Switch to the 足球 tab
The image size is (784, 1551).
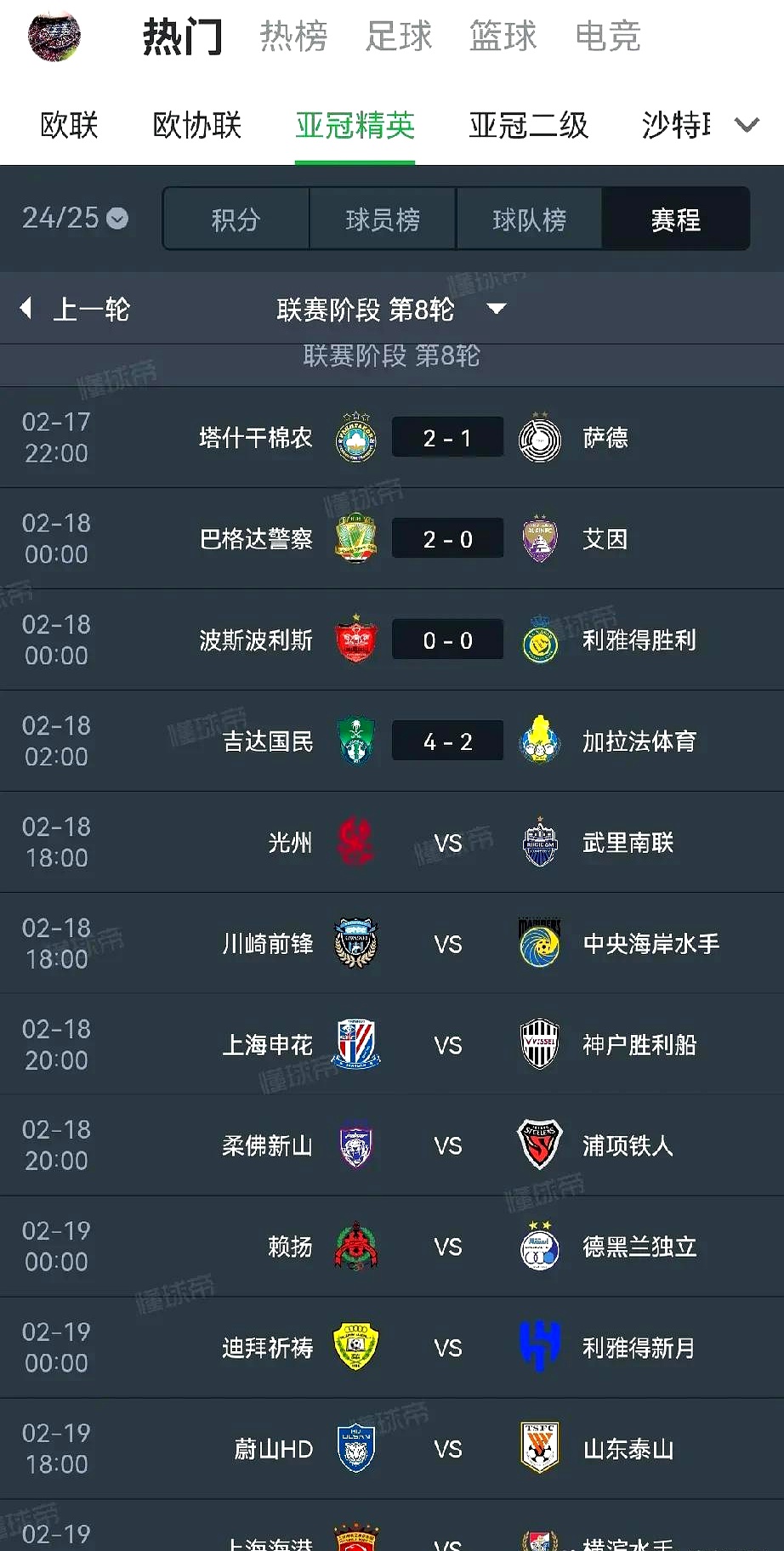(398, 36)
